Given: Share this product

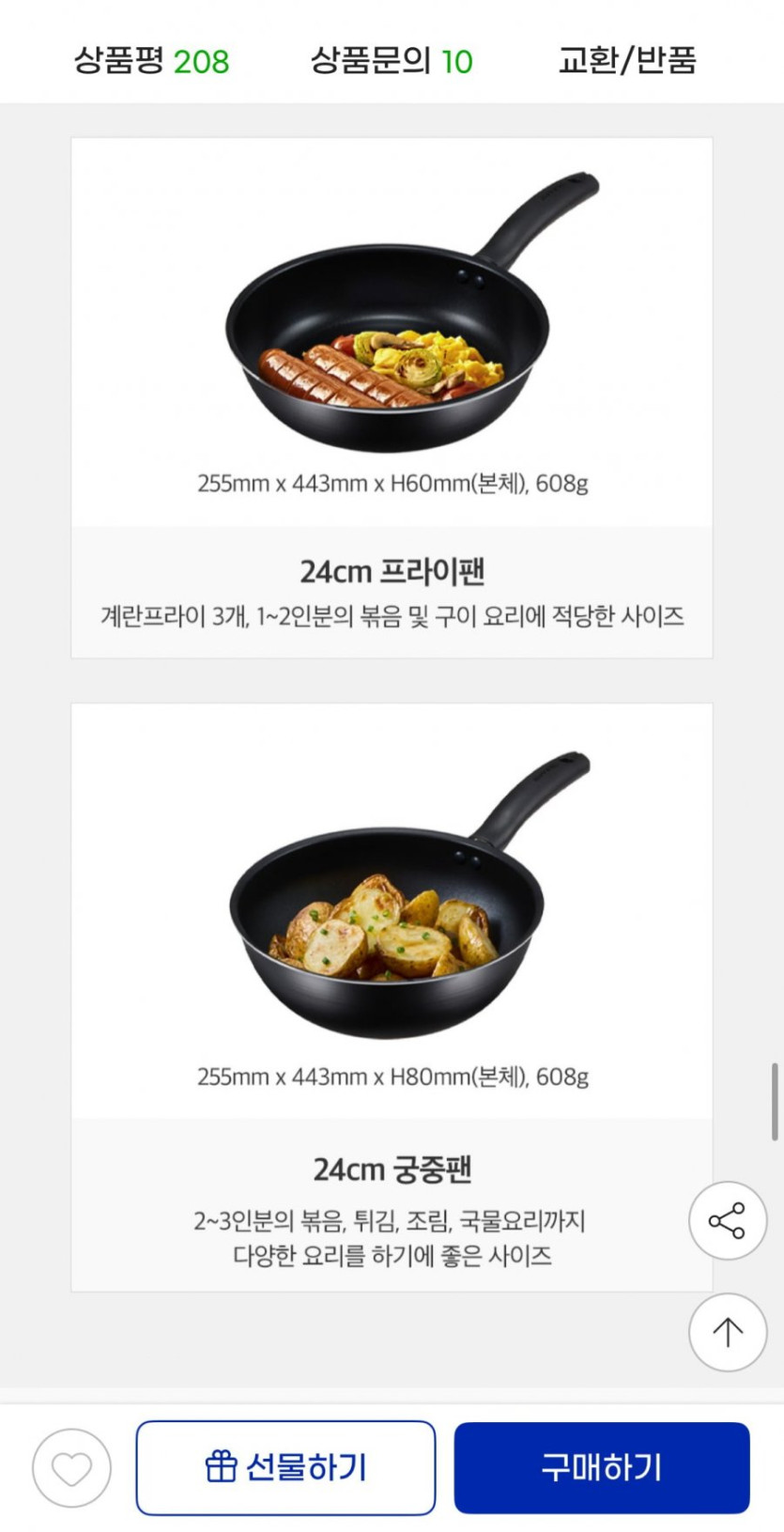Looking at the screenshot, I should tap(728, 1220).
